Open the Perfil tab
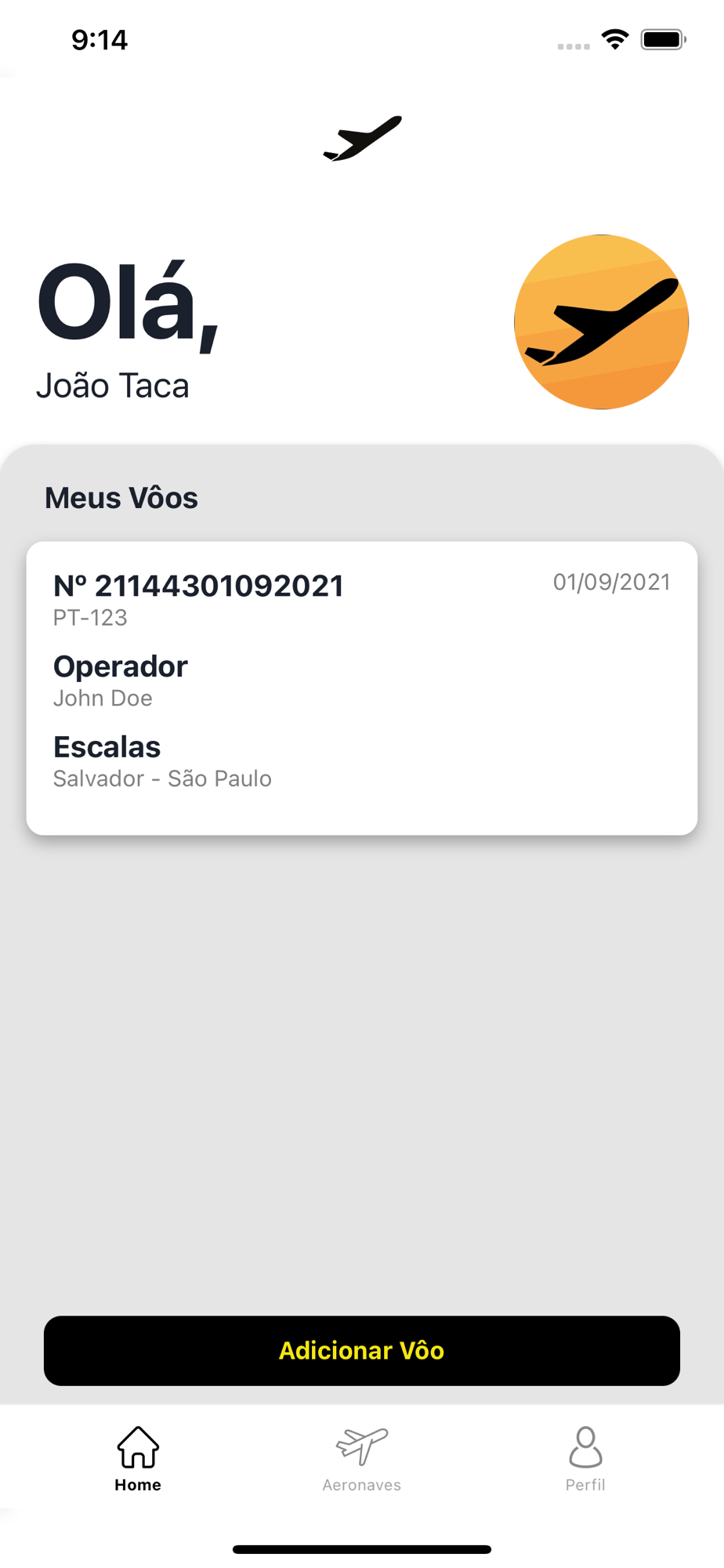 click(x=585, y=1459)
